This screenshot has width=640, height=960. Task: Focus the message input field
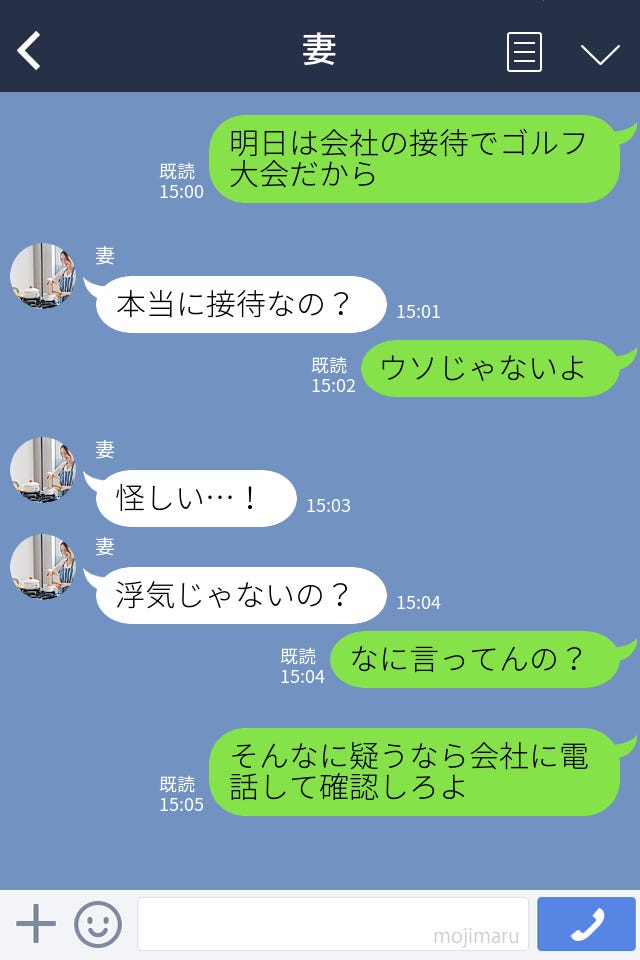tap(332, 924)
